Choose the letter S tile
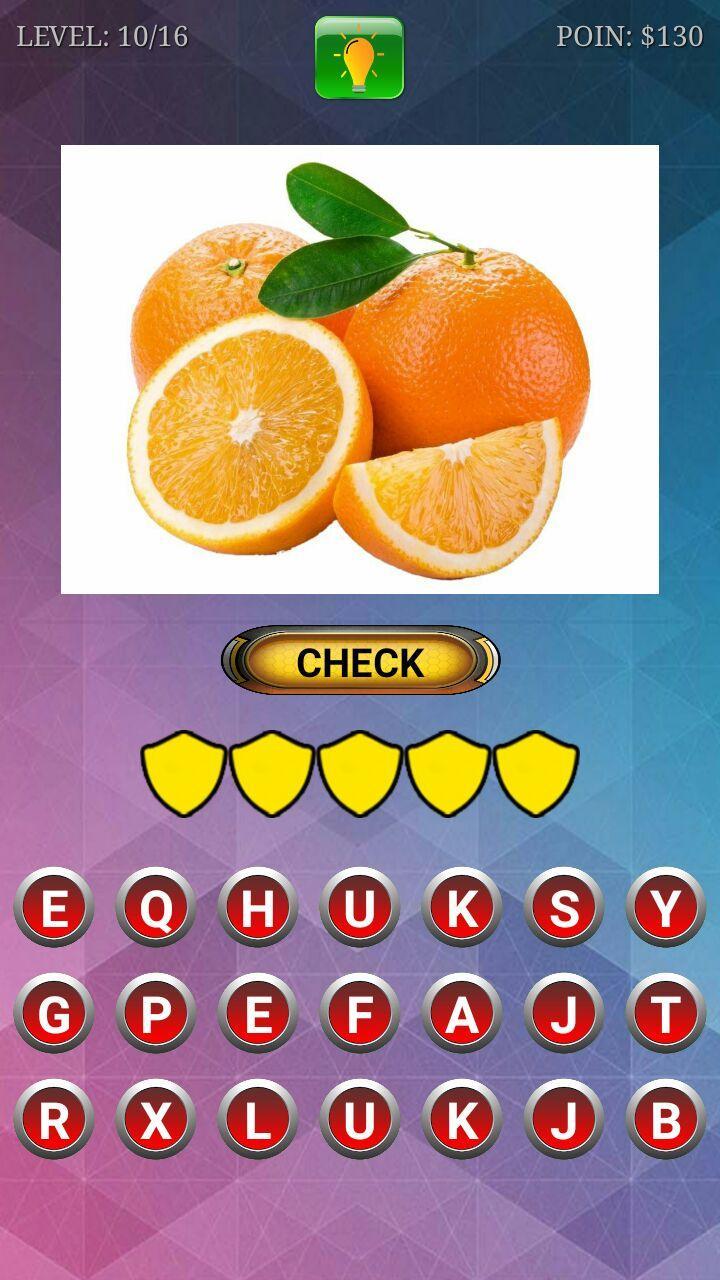 563,908
